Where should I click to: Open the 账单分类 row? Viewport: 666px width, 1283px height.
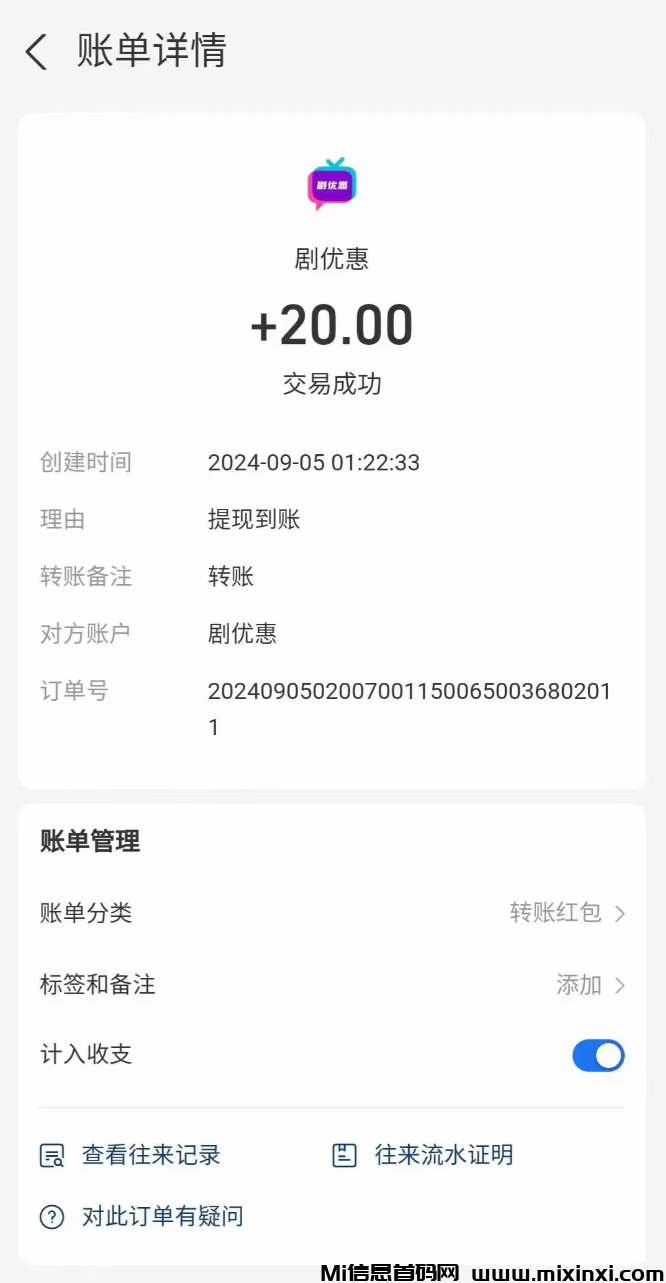tap(332, 913)
